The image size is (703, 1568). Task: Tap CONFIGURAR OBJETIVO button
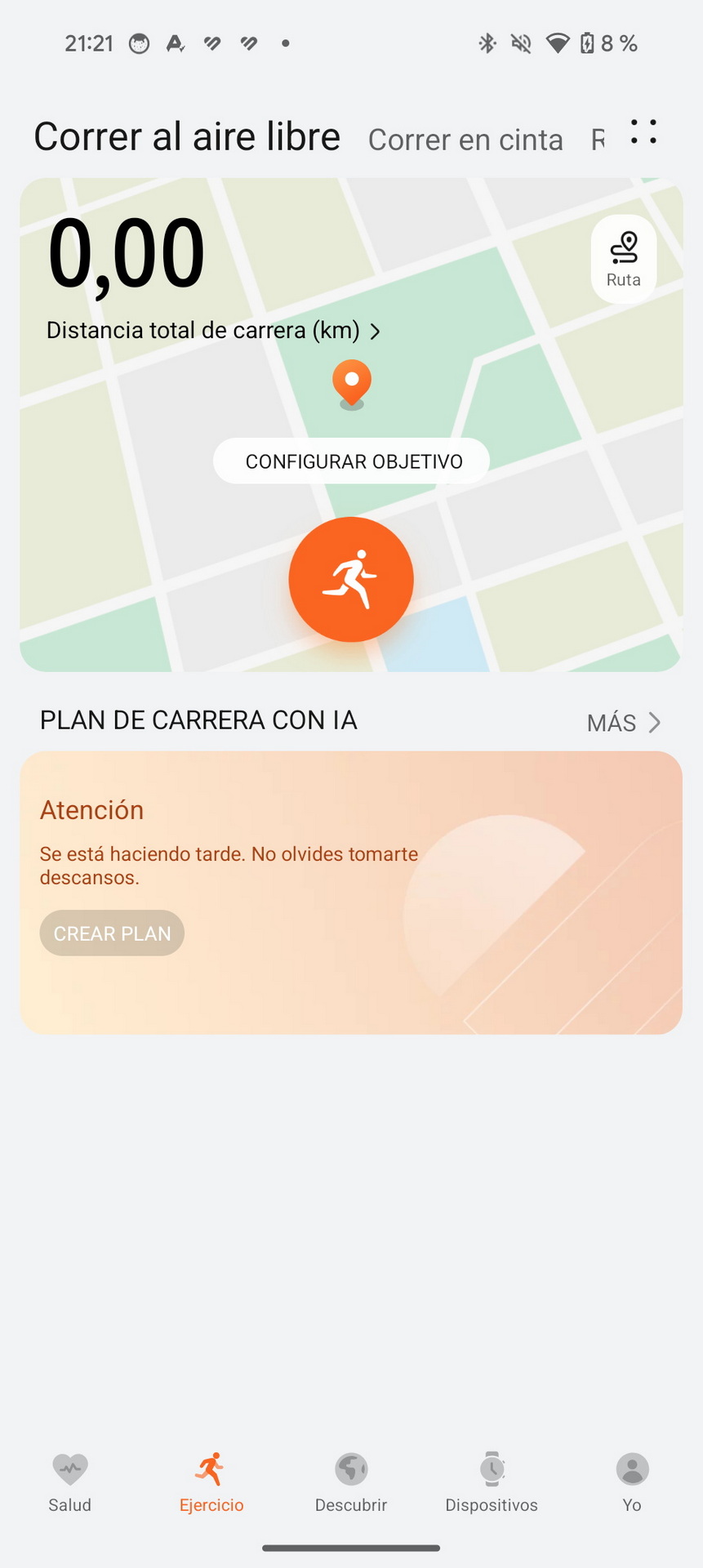pyautogui.click(x=352, y=461)
